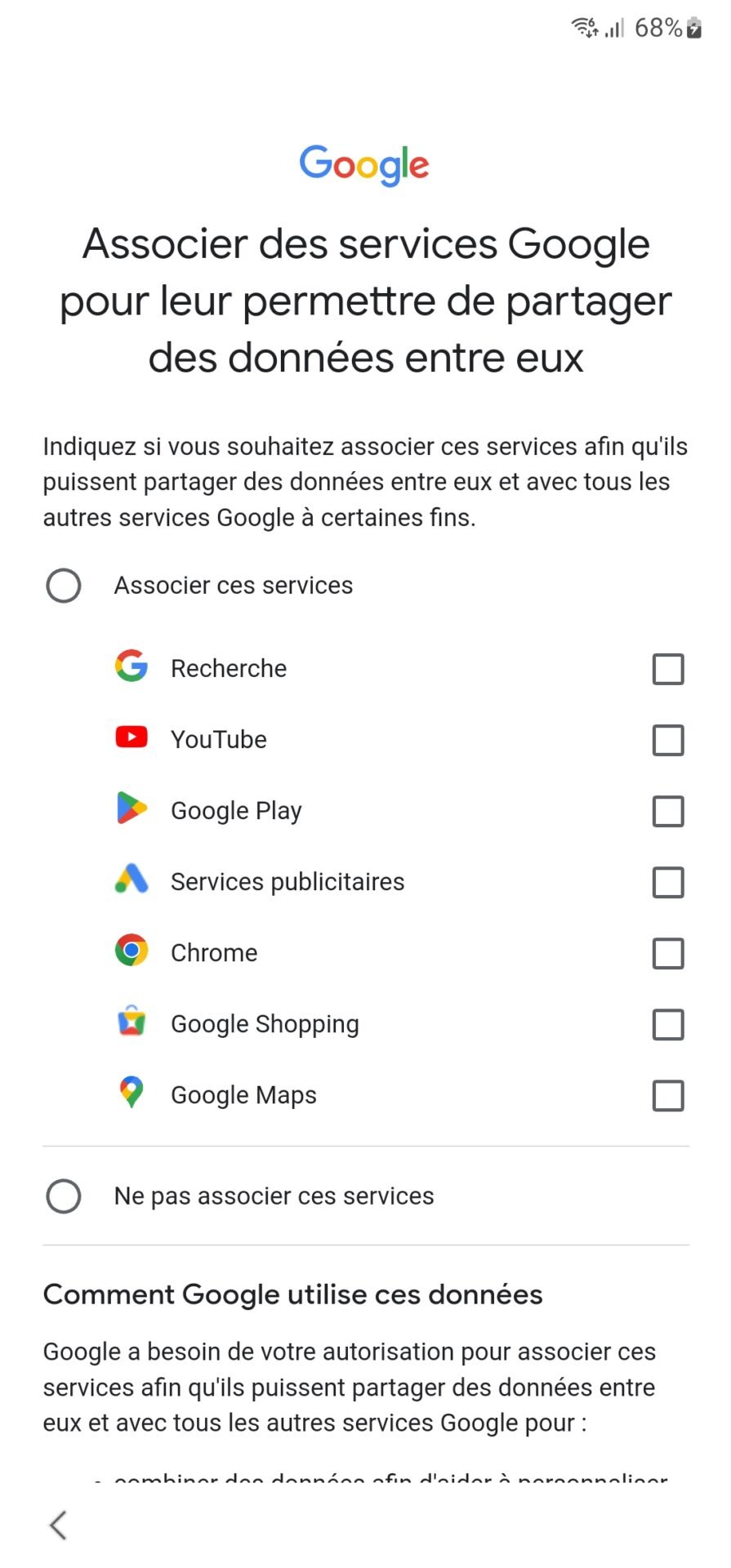Image resolution: width=731 pixels, height=1568 pixels.
Task: Check the Services publicitaires box
Action: [x=668, y=882]
